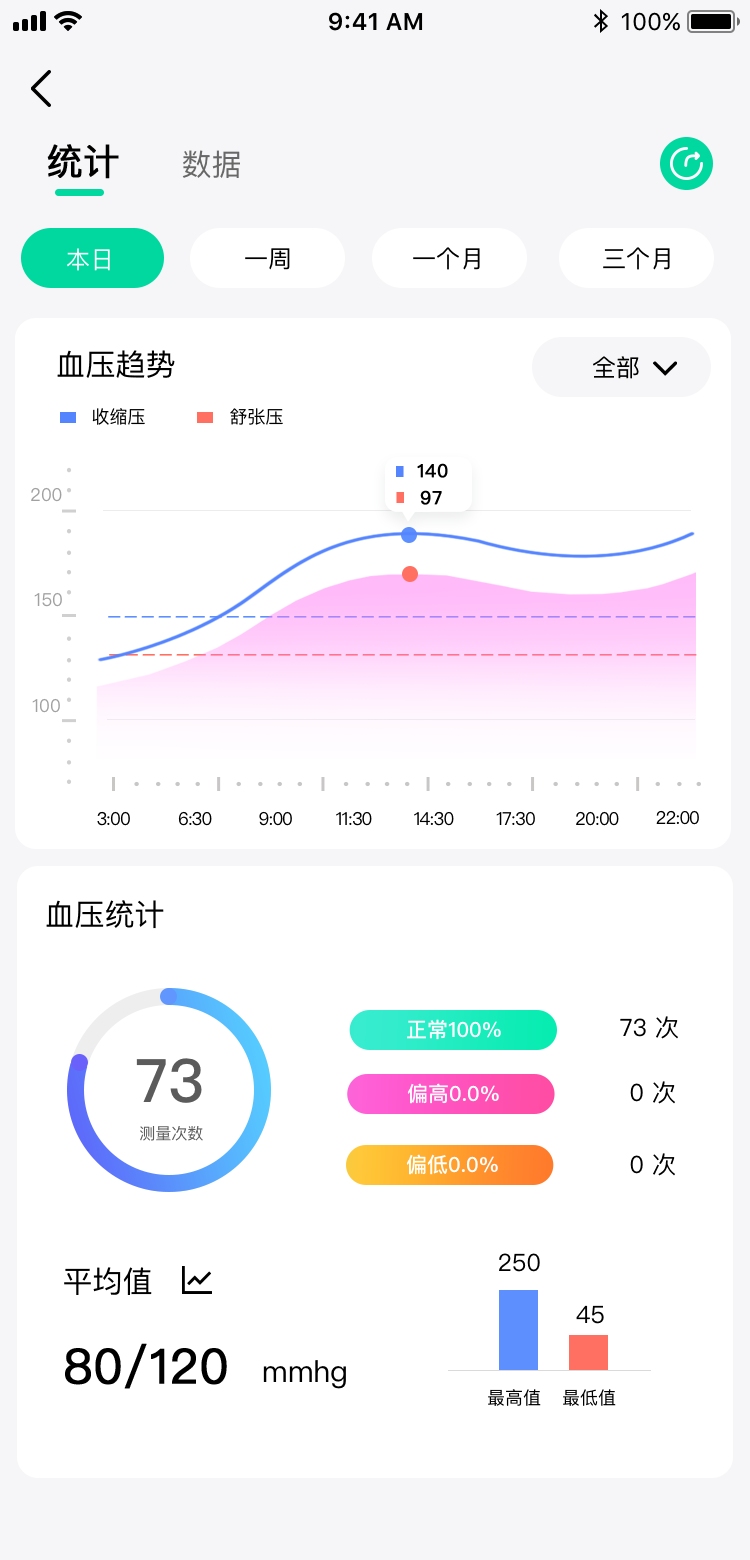Select 三个月 from the period filters
Image resolution: width=750 pixels, height=1560 pixels.
636,258
